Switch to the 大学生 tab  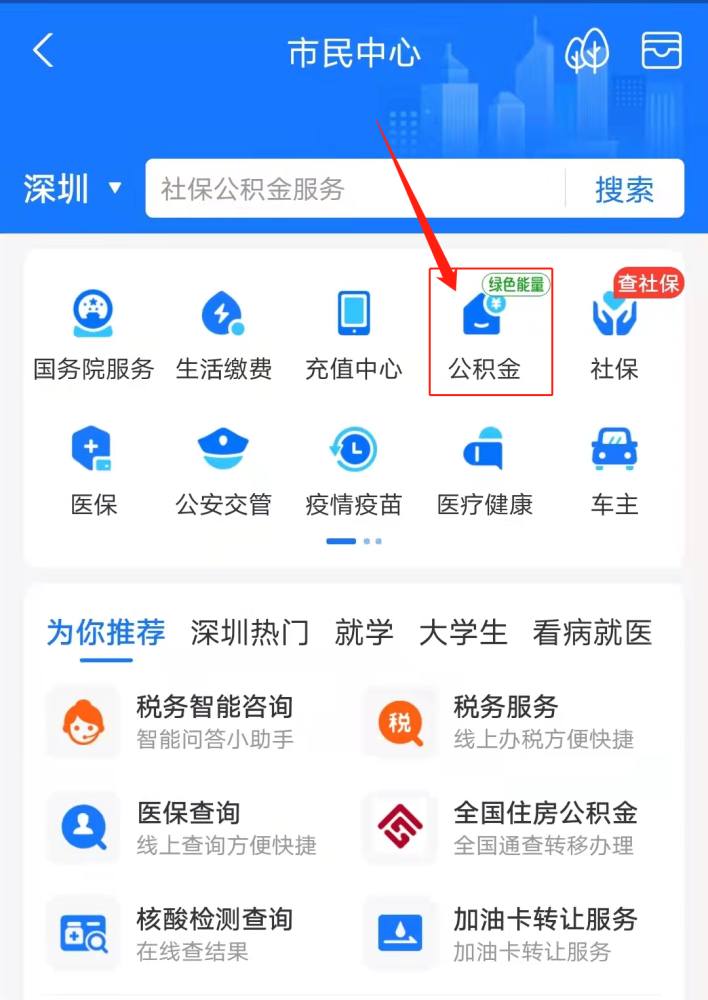[x=463, y=632]
